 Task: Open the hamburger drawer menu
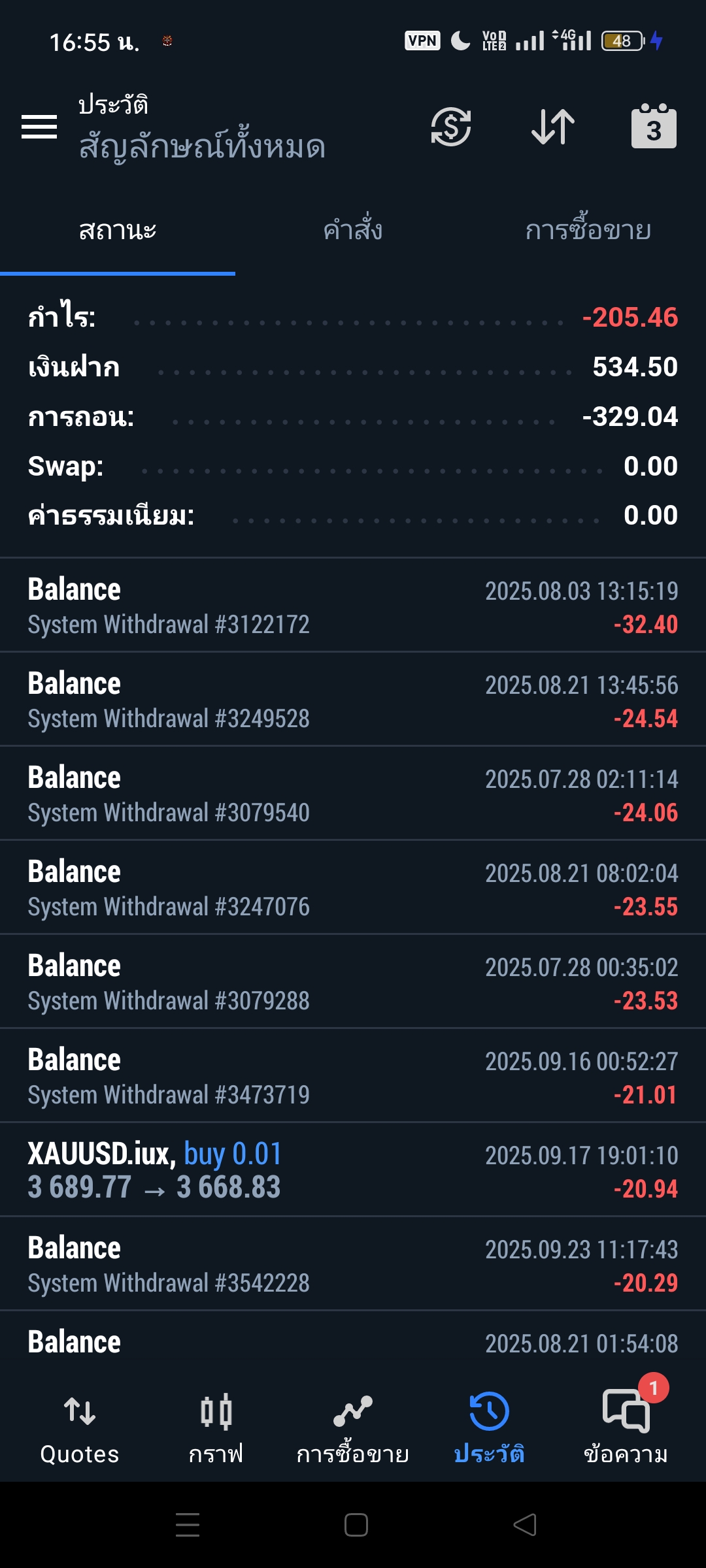point(39,127)
